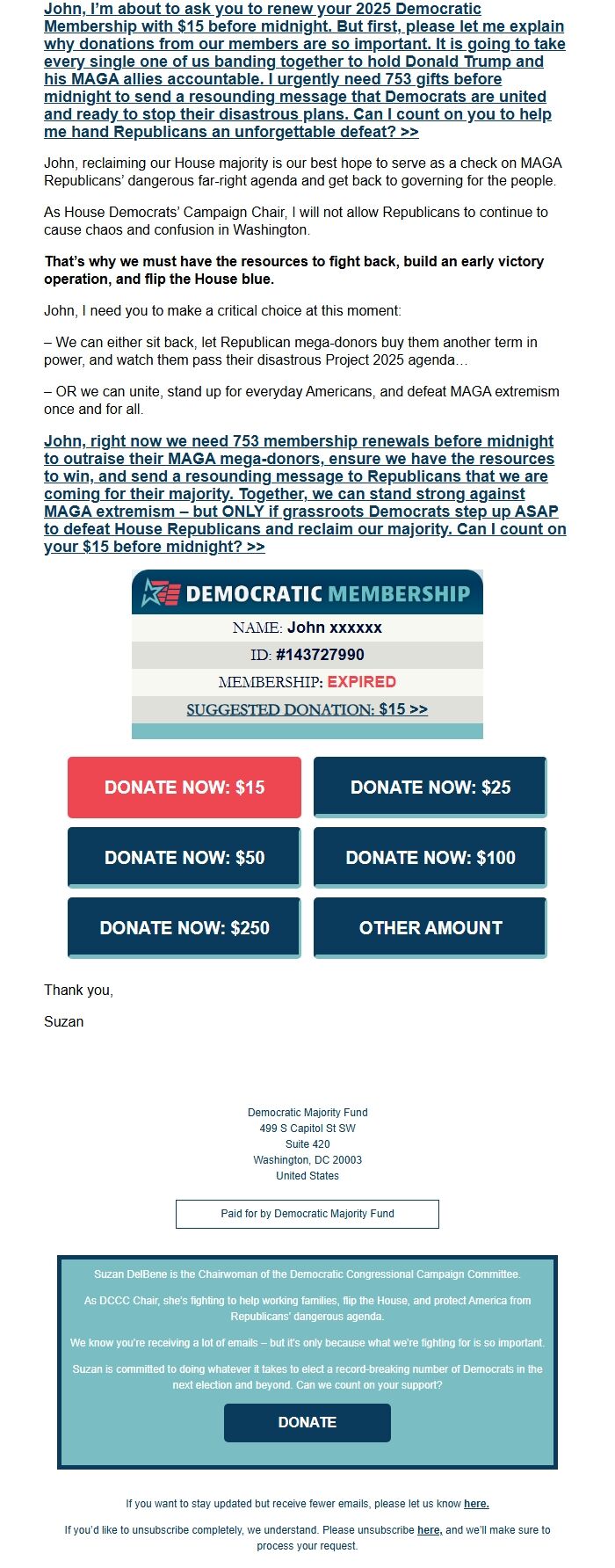The image size is (615, 1568).
Task: Donate $15 with the red button
Action: [184, 788]
